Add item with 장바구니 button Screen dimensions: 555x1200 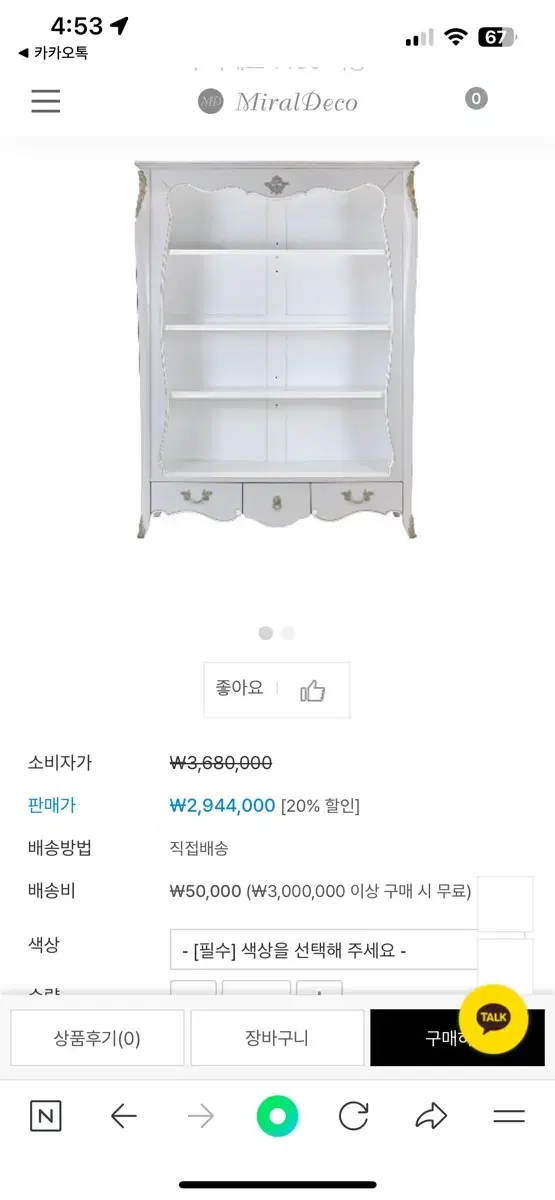277,1038
